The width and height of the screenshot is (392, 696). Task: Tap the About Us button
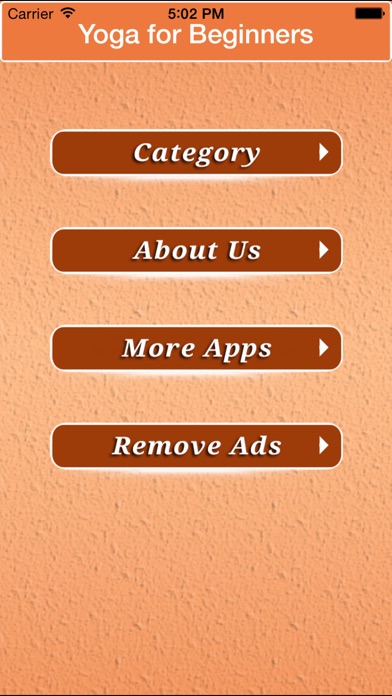[197, 250]
